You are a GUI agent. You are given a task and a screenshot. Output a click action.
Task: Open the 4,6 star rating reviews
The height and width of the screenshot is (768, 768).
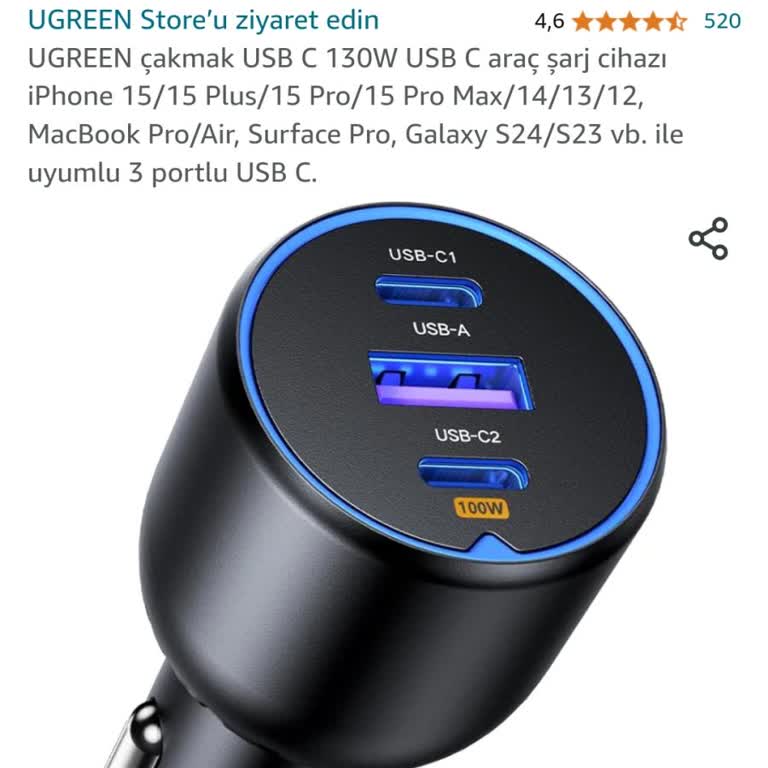tap(628, 21)
